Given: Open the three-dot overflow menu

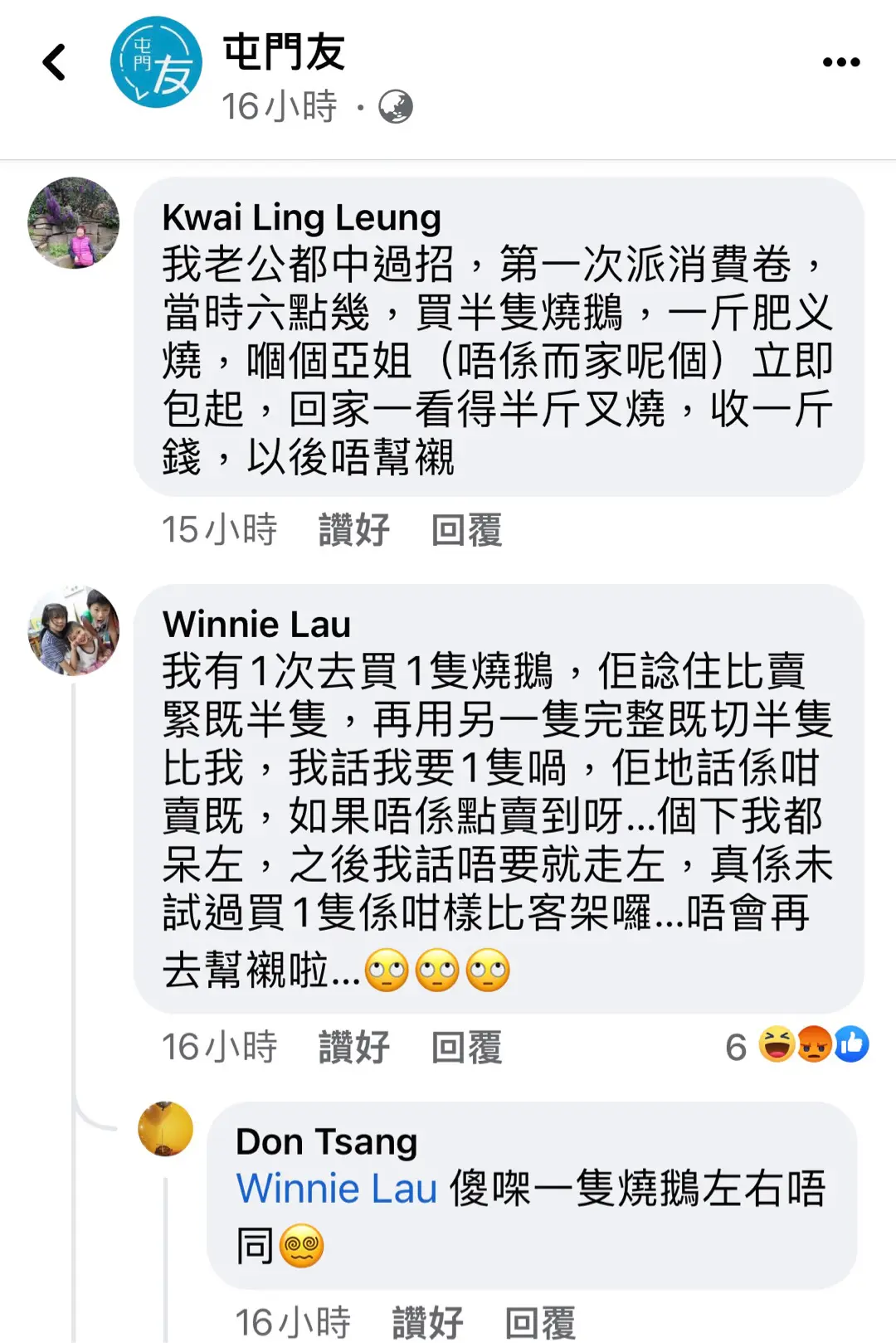Looking at the screenshot, I should (x=840, y=62).
